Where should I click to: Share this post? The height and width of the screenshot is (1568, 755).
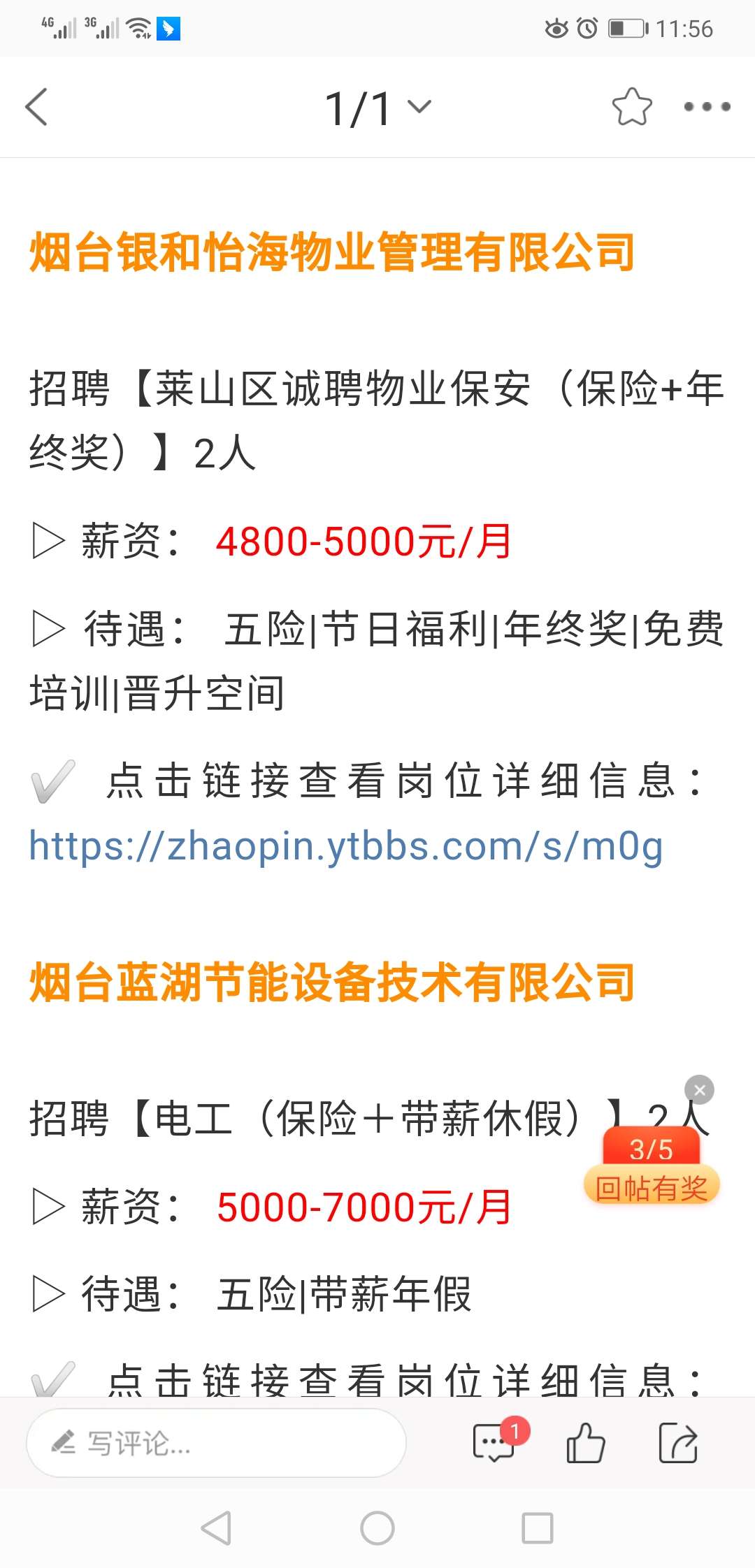[x=678, y=1443]
